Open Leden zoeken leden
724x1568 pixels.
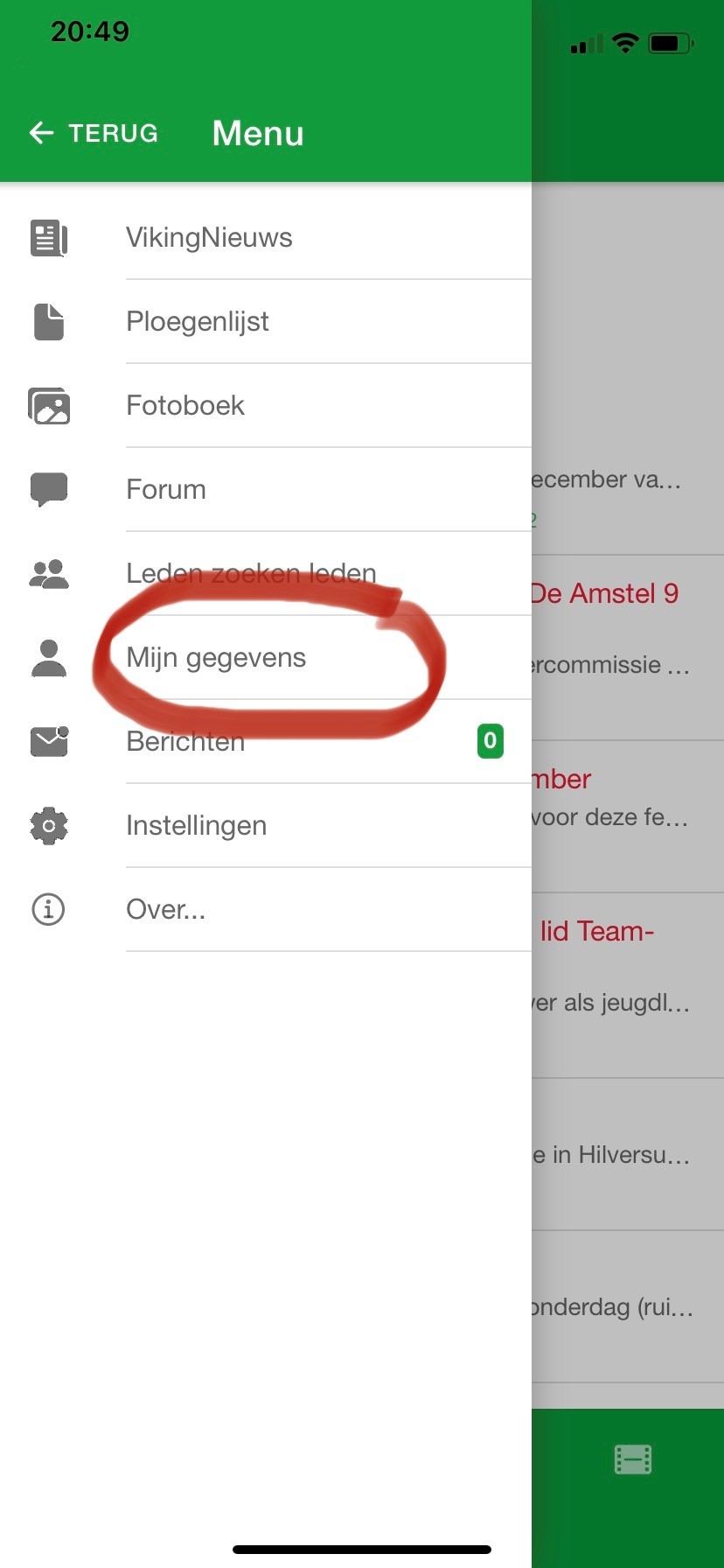251,574
